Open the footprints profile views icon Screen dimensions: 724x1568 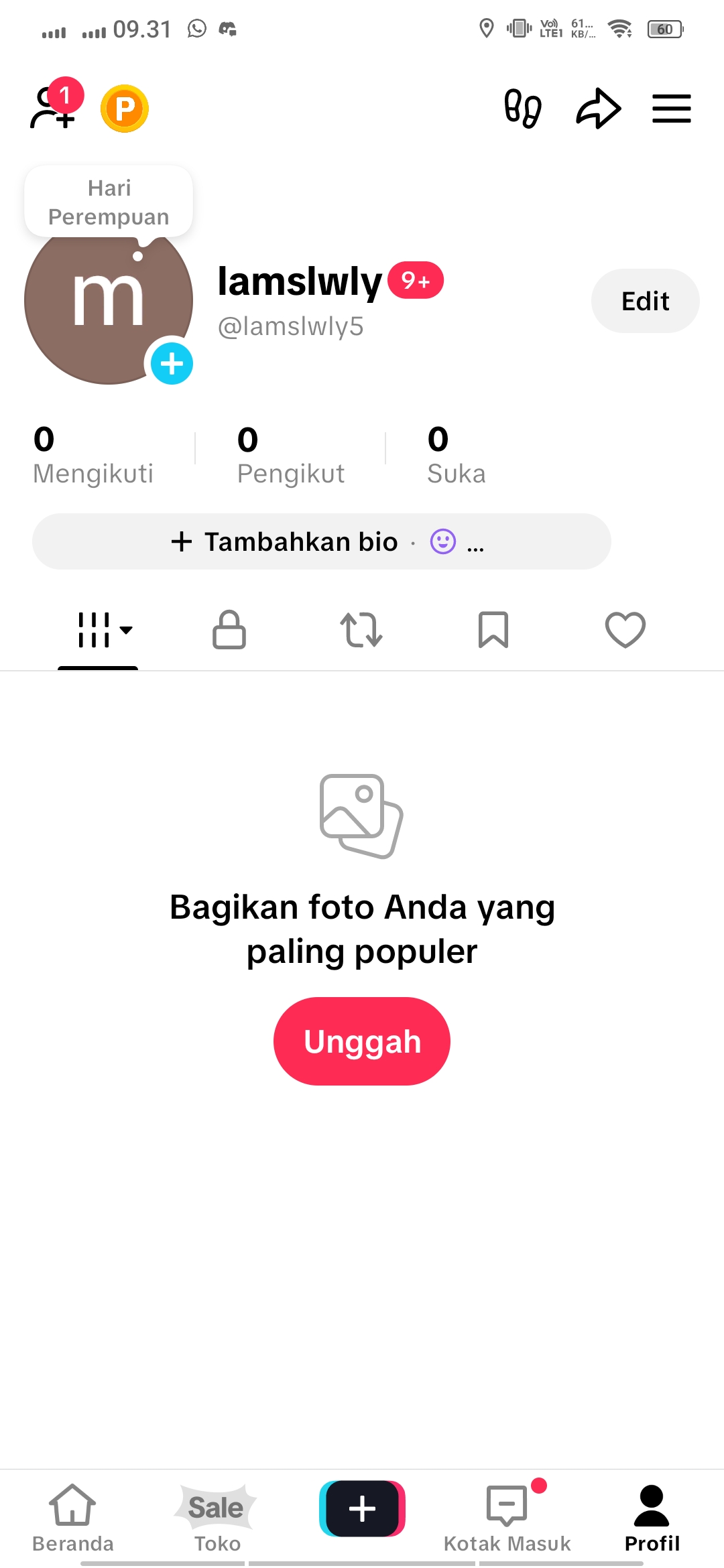523,109
